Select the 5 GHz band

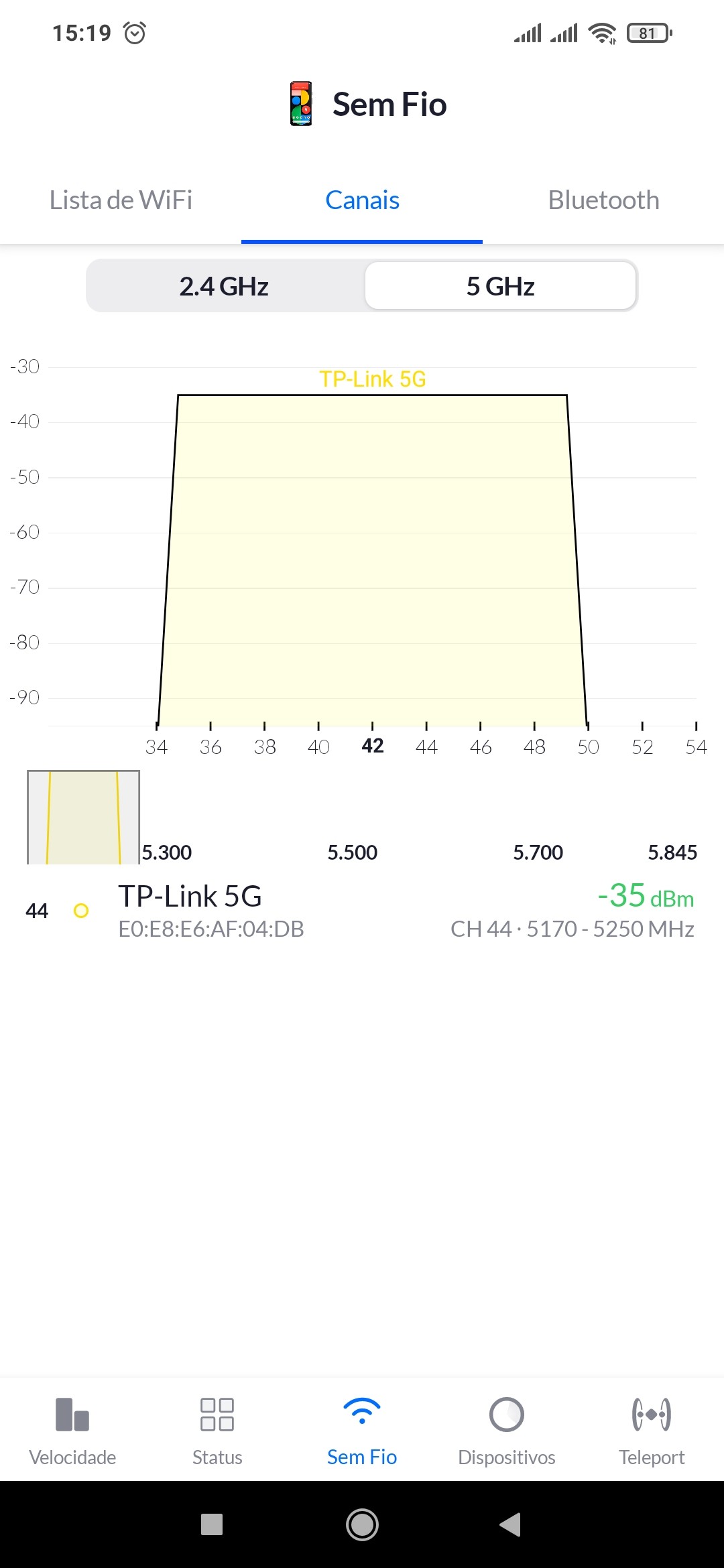click(x=500, y=286)
